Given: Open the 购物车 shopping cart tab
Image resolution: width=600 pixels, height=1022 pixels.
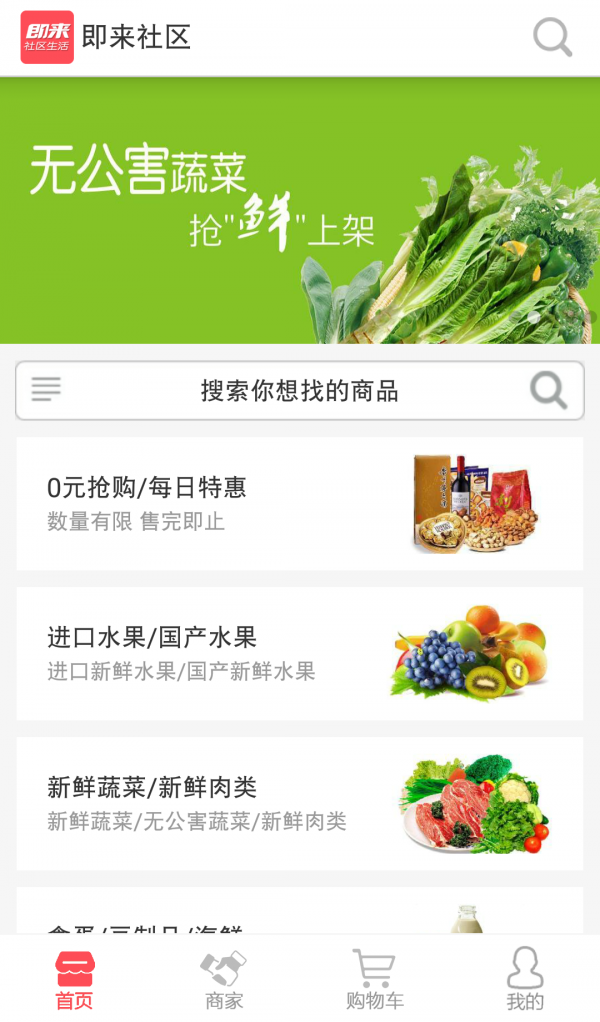Looking at the screenshot, I should [x=374, y=979].
